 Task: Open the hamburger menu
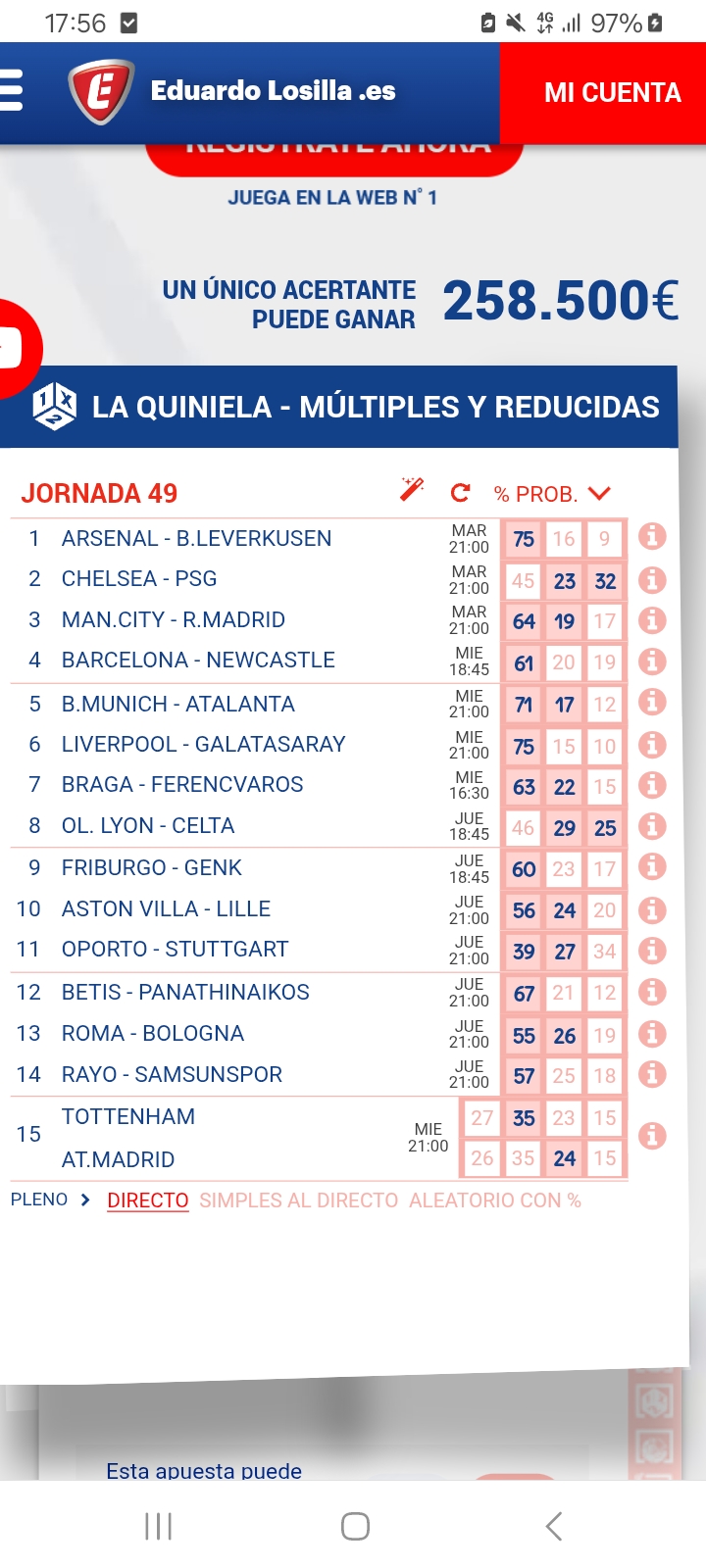12,91
